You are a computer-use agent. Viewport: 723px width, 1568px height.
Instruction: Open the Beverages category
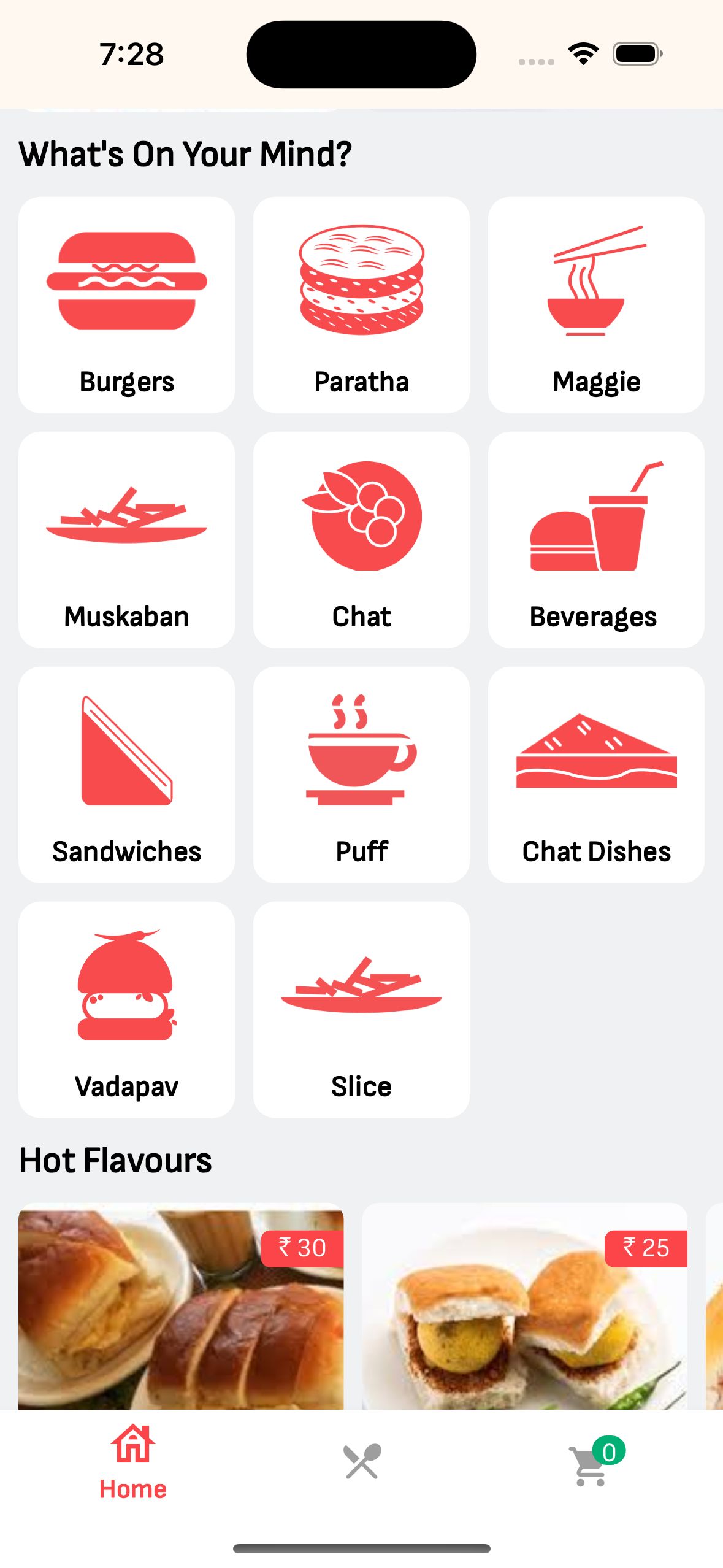[595, 540]
